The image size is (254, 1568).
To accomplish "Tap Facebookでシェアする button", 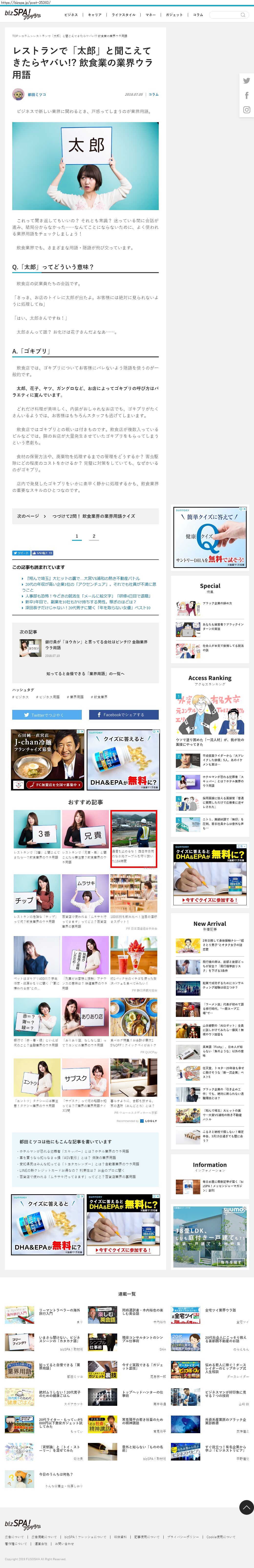I will pyautogui.click(x=124, y=715).
